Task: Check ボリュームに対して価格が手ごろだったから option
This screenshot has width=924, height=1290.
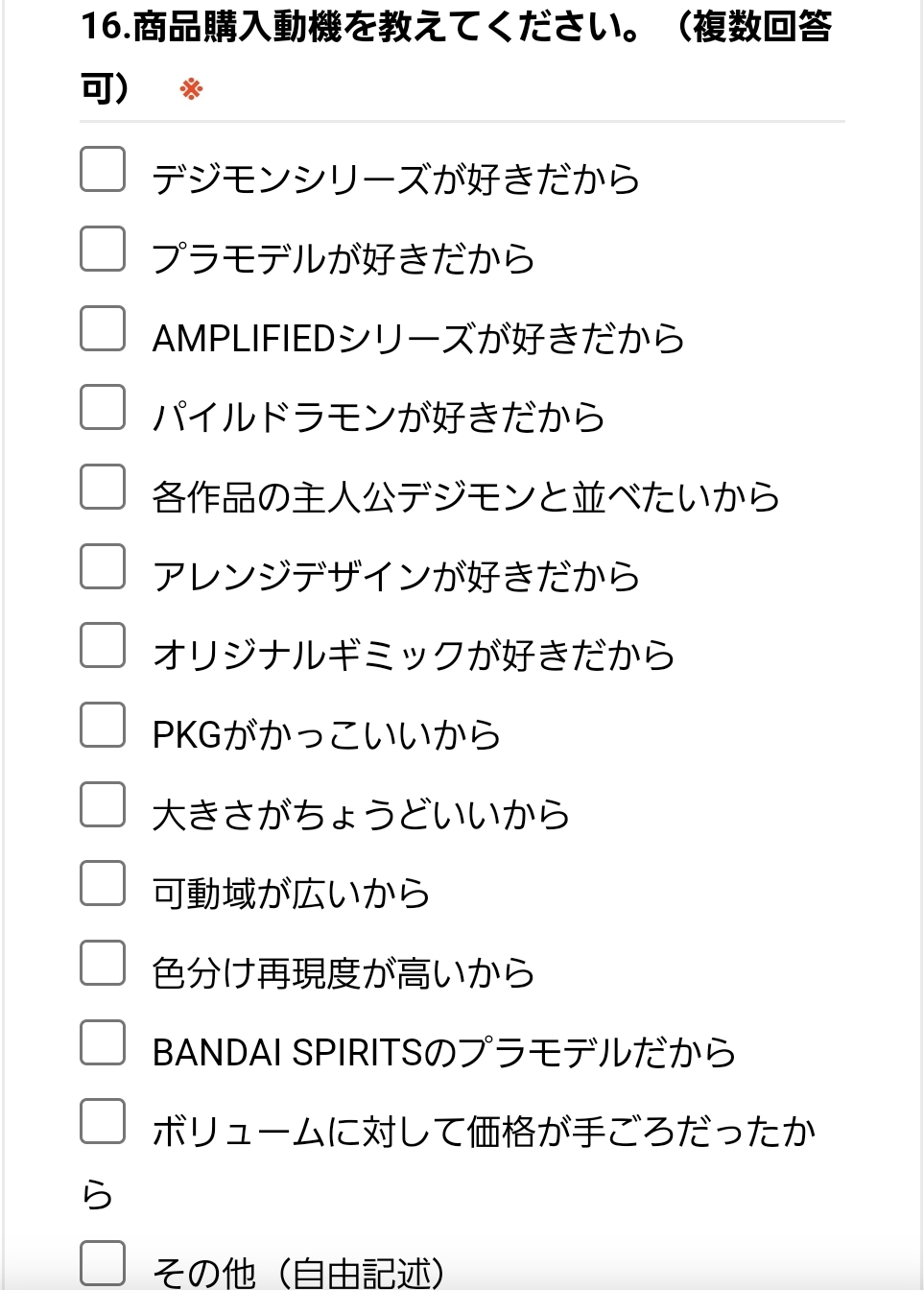Action: click(x=103, y=1122)
